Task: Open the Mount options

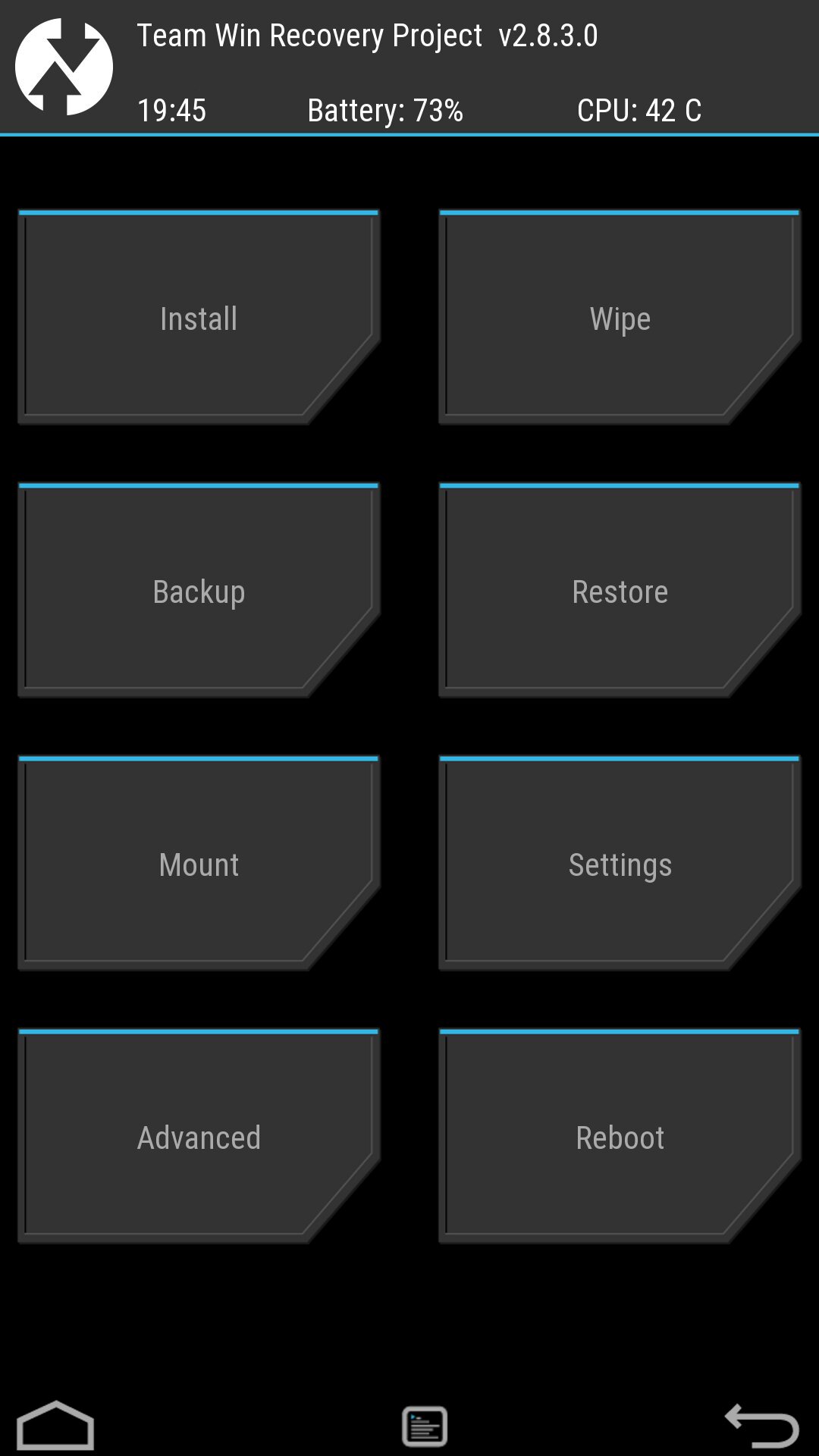Action: pos(199,864)
